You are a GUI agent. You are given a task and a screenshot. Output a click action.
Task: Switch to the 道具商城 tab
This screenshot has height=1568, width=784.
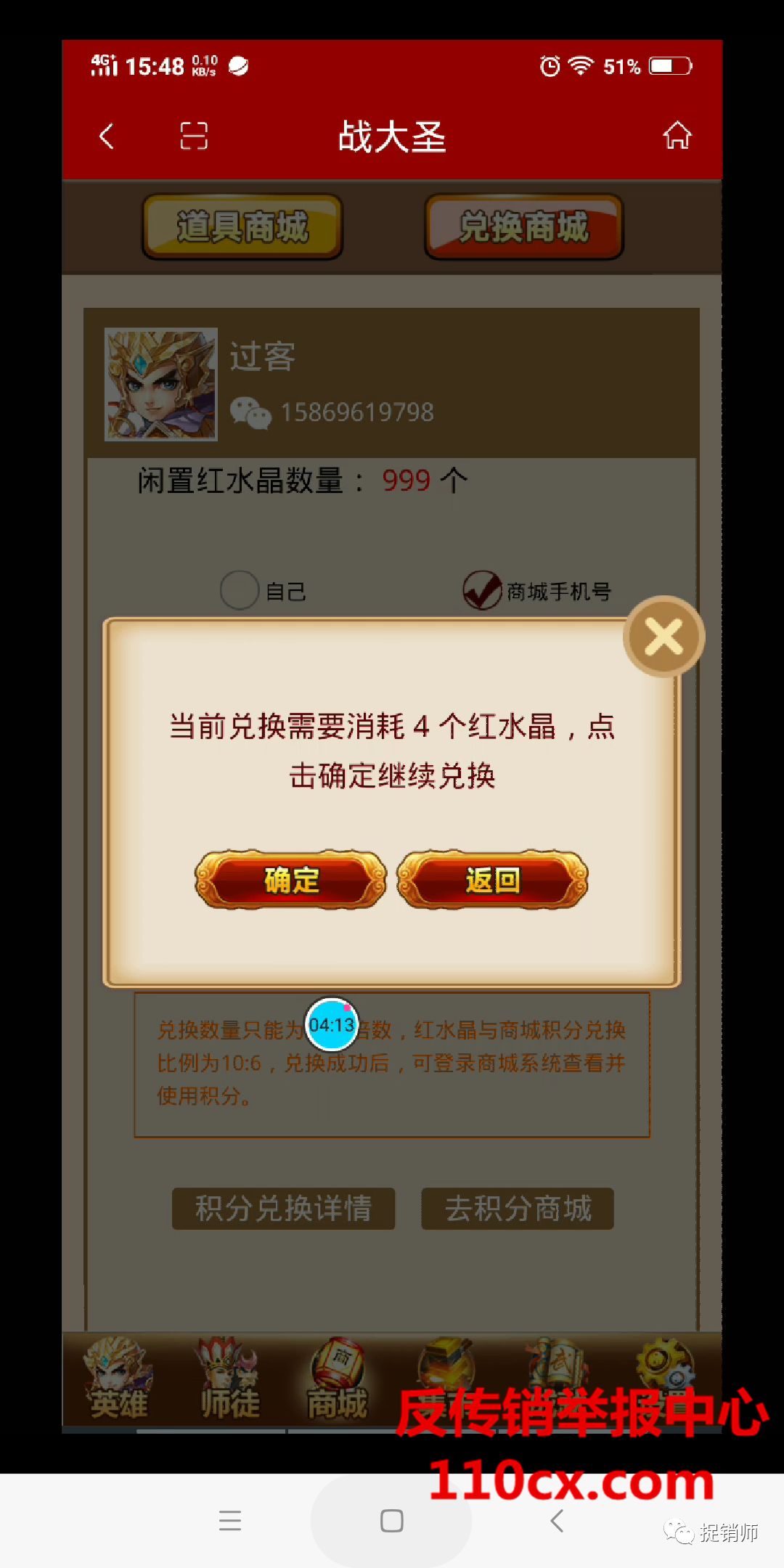[x=242, y=226]
